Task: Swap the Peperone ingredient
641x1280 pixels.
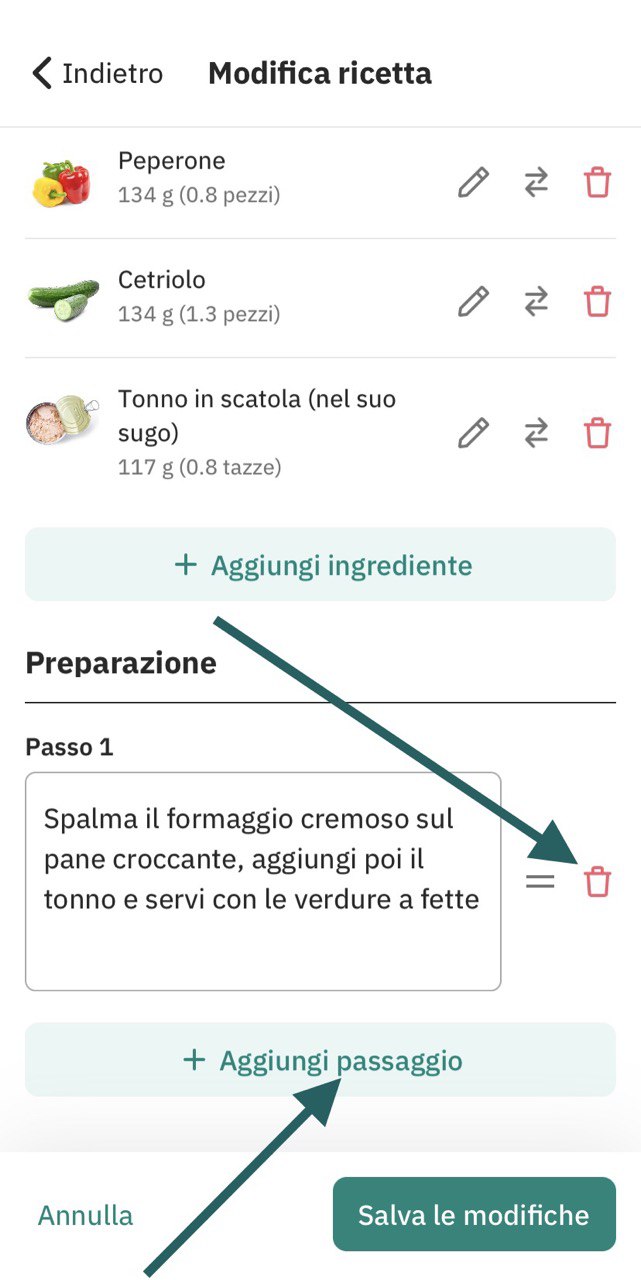Action: click(537, 183)
